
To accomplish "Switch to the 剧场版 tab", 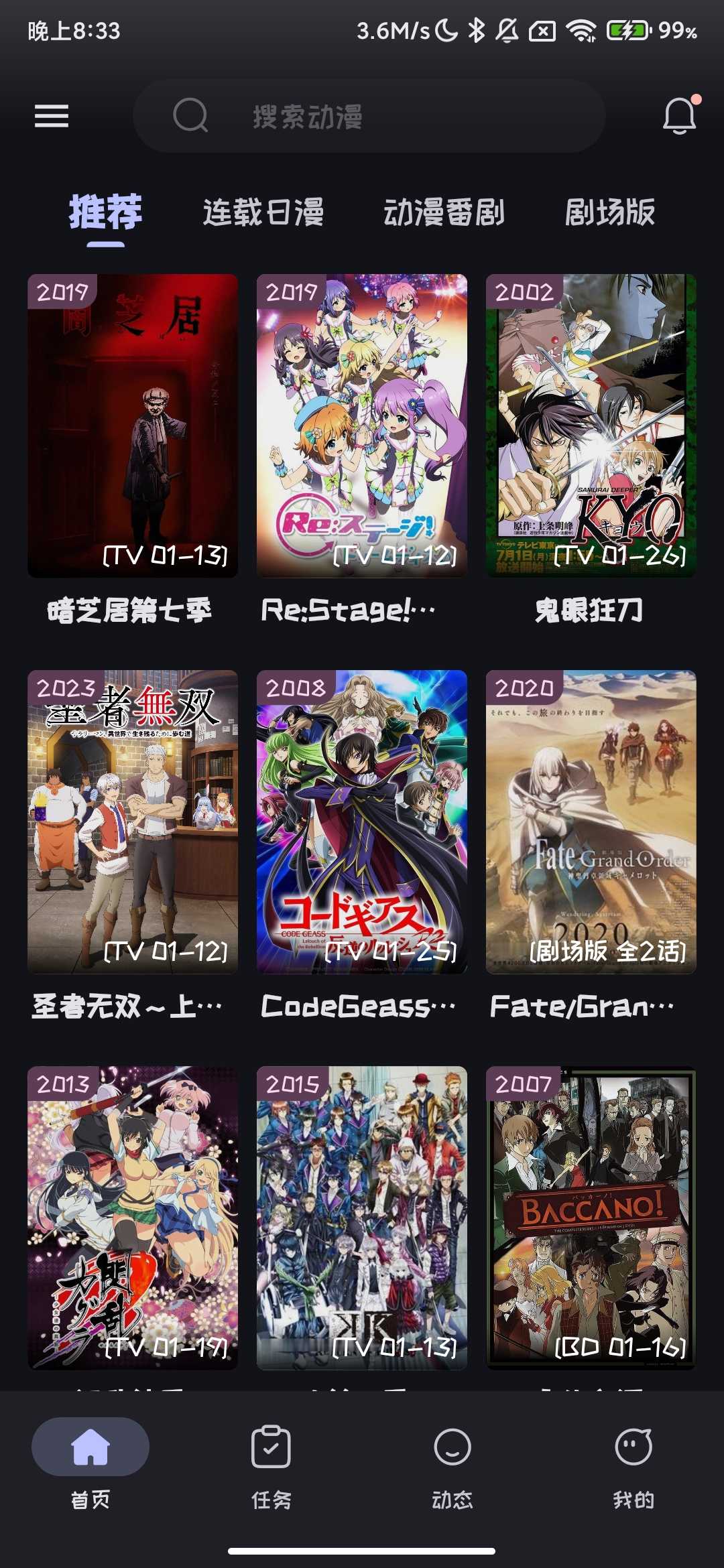I will (609, 213).
